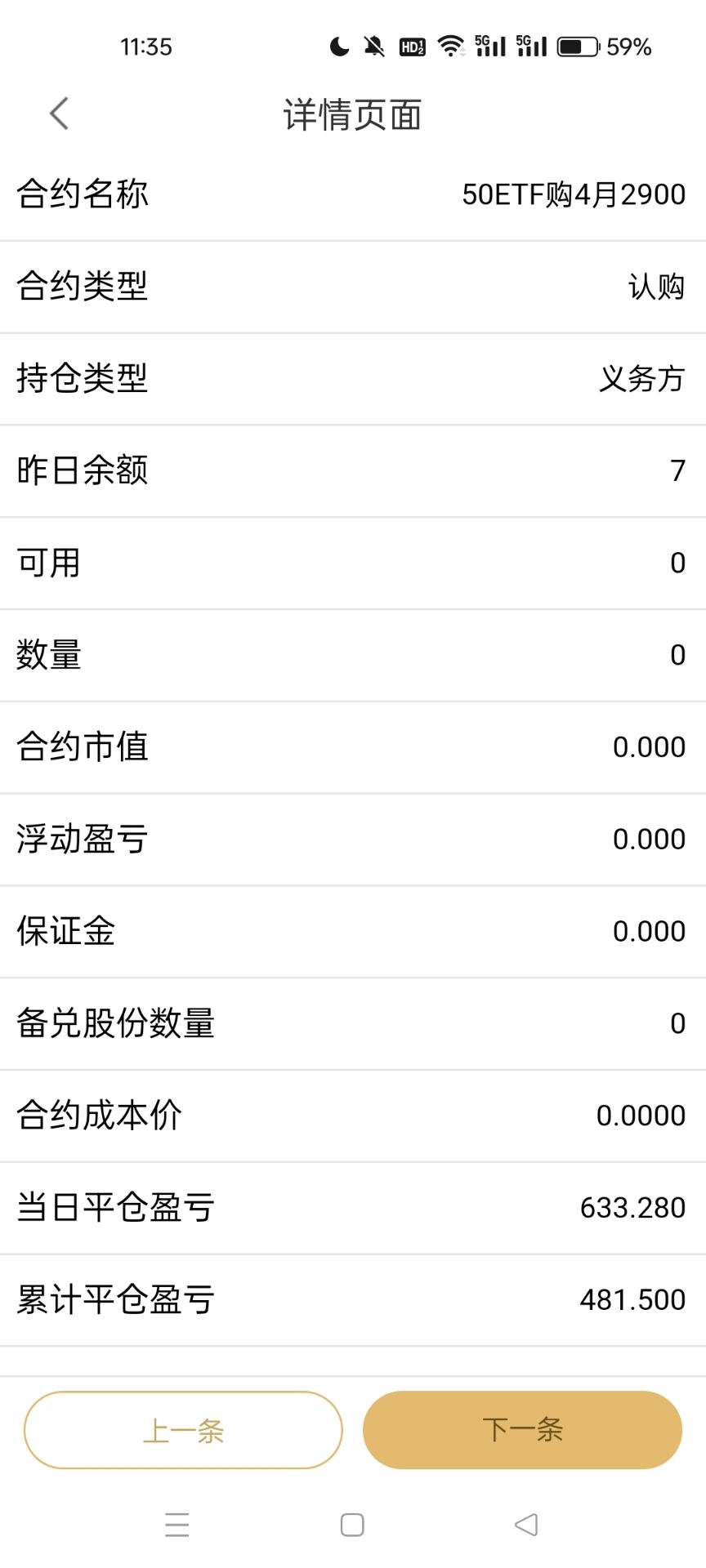Screen dimensions: 706x1568
Task: Go to home screen via navigation bar
Action: point(352,1525)
